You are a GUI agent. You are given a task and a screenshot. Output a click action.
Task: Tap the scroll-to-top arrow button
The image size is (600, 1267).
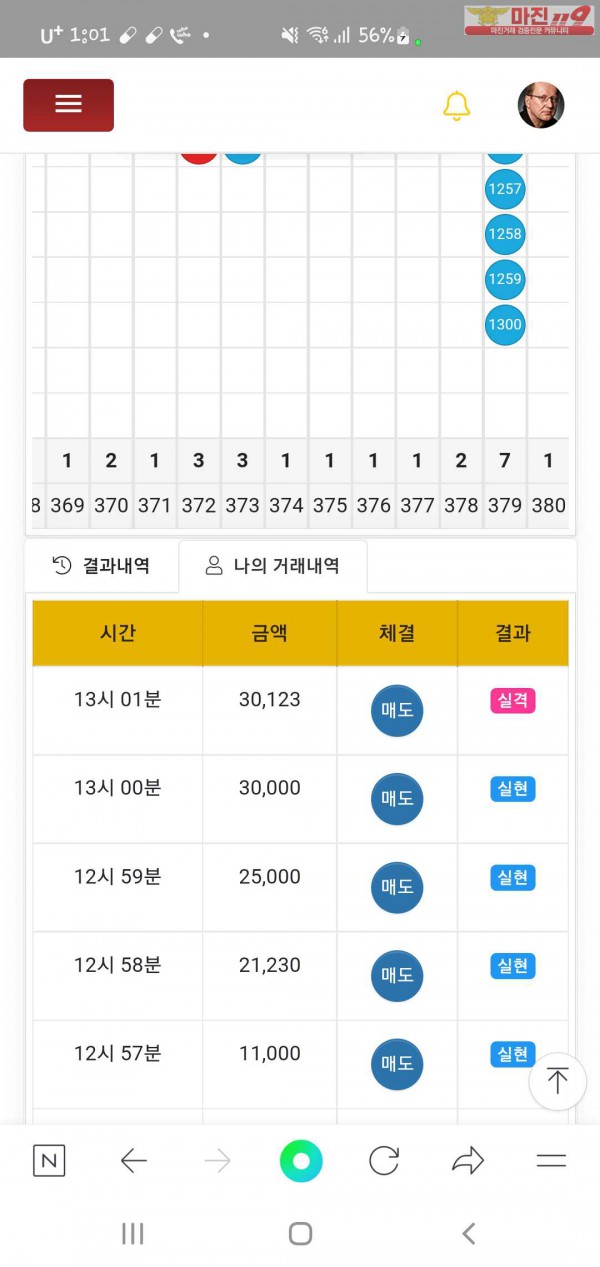pos(557,1081)
